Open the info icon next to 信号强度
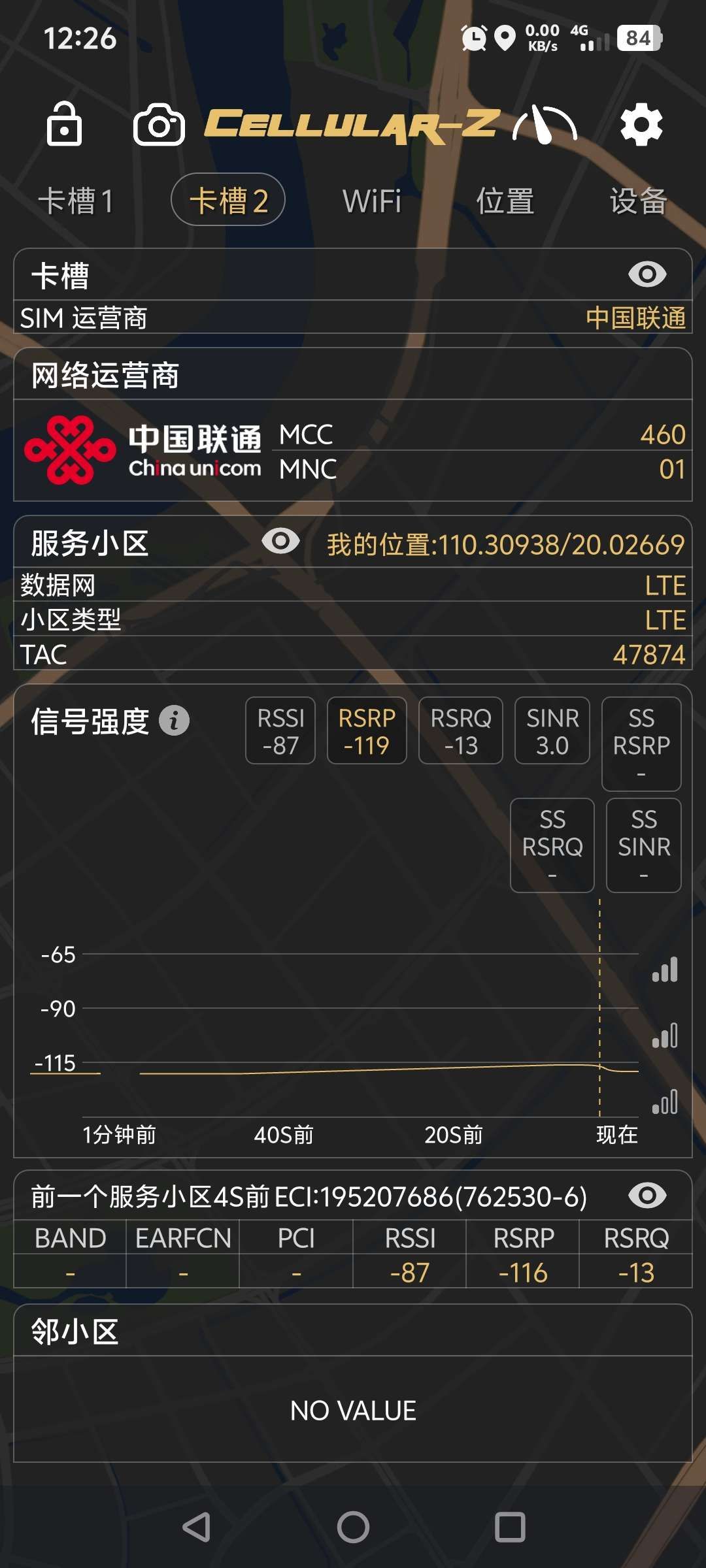706x1568 pixels. (174, 721)
